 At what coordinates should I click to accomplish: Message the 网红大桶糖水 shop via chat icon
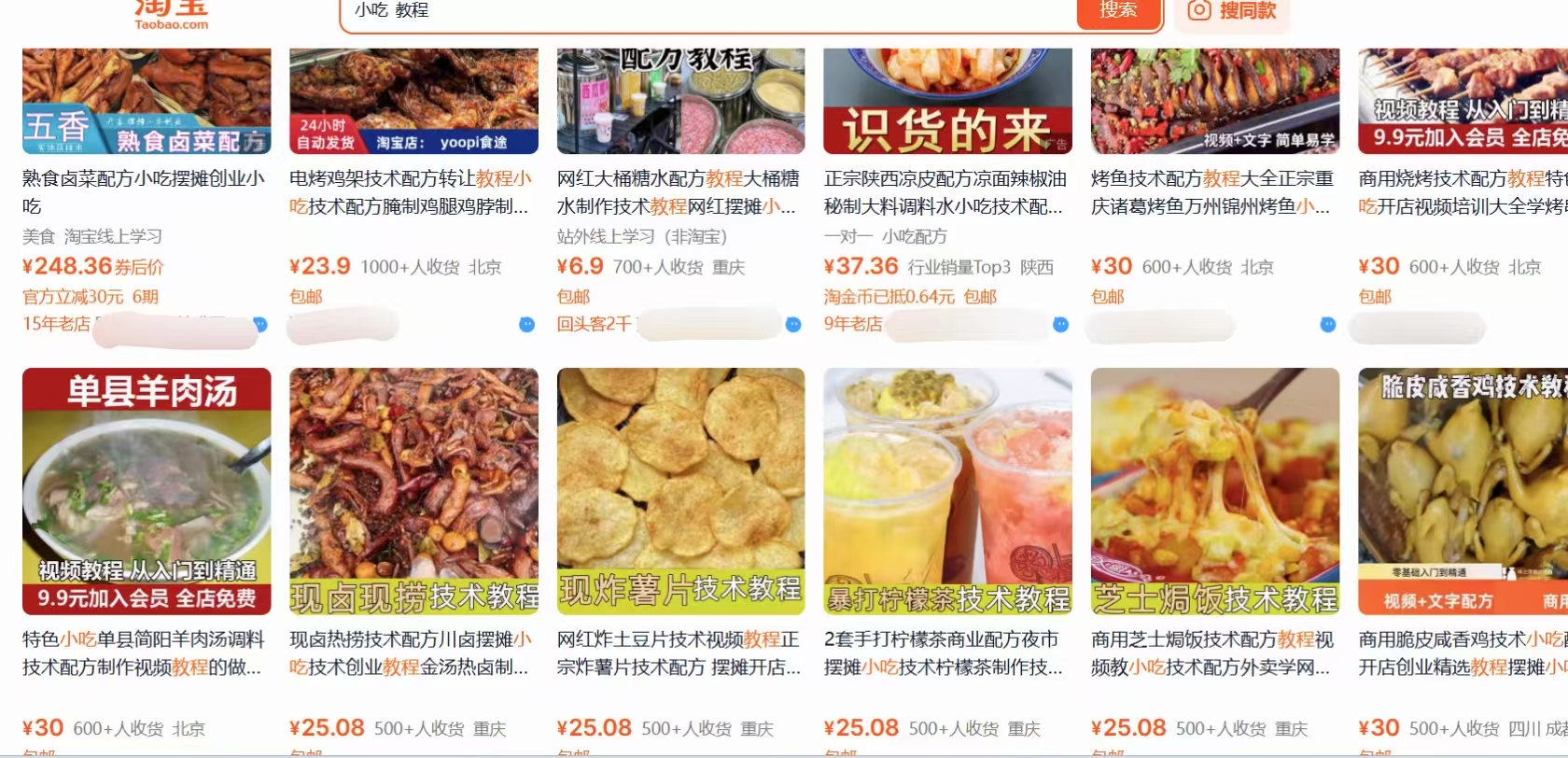coord(793,325)
